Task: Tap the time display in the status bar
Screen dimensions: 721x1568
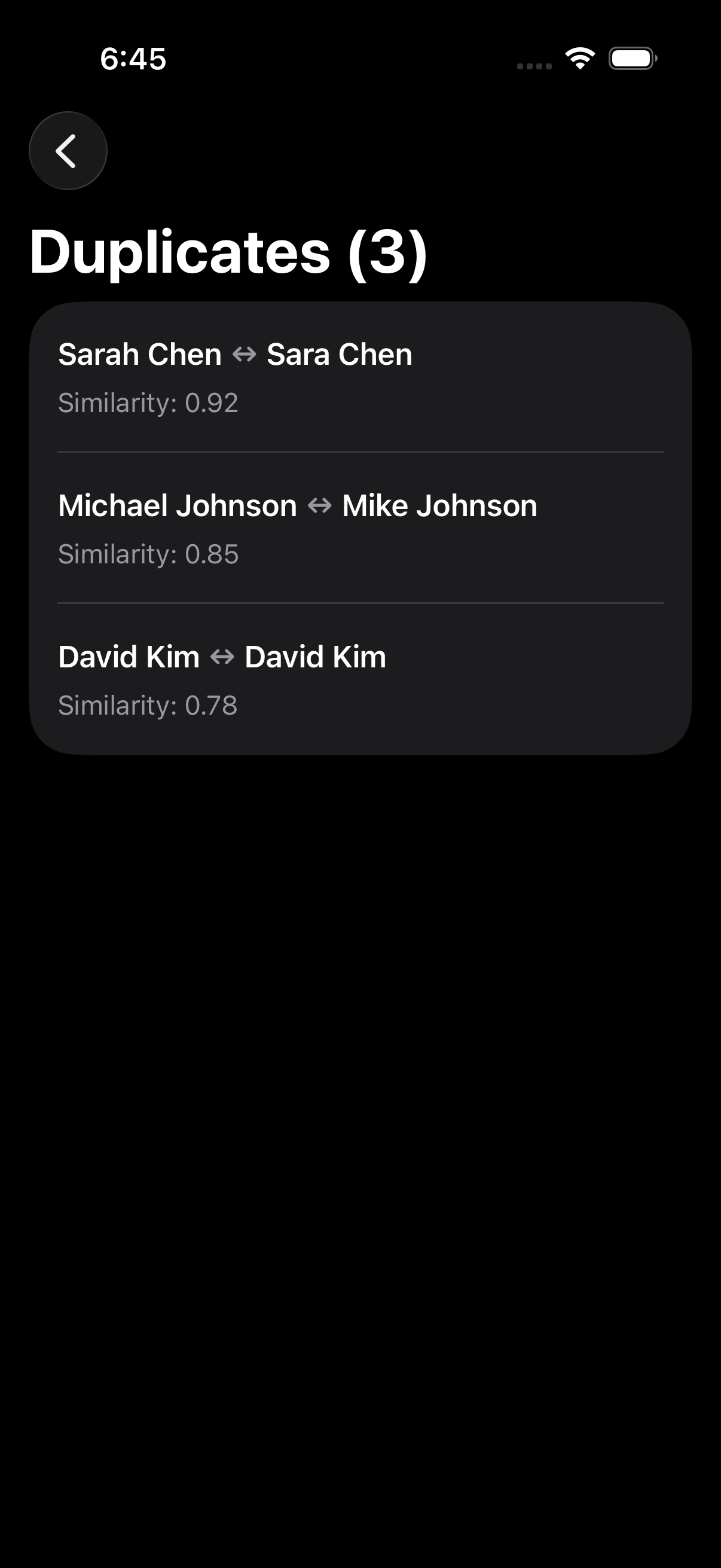Action: coord(134,58)
